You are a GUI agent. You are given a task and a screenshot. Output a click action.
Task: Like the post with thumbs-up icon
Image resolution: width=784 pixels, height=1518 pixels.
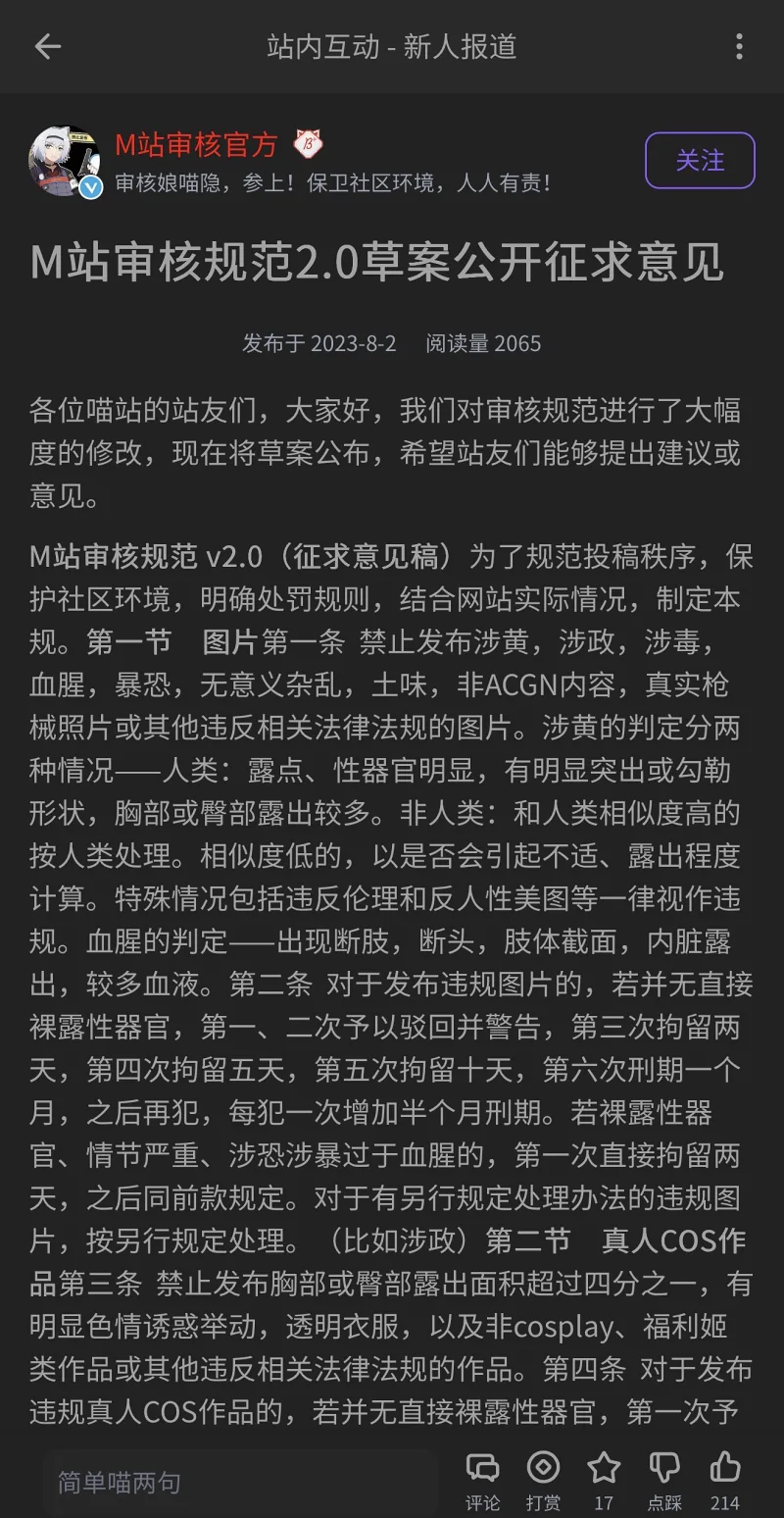725,1481
